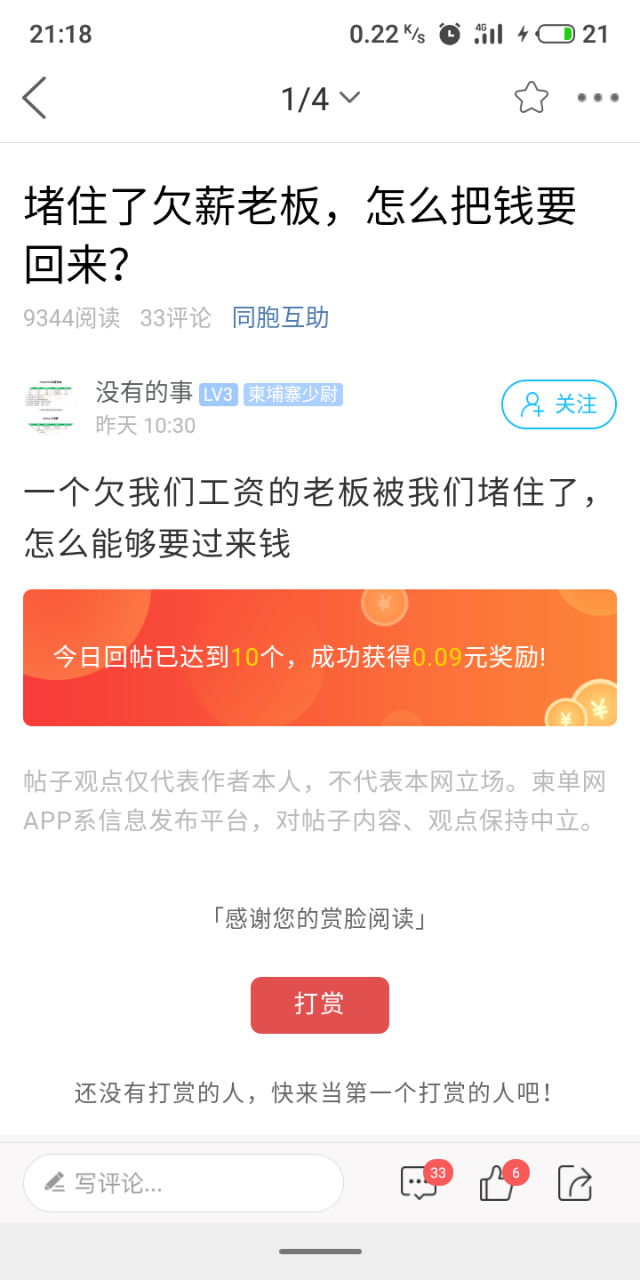The image size is (640, 1280).
Task: Open 没有的事's profile avatar
Action: click(x=51, y=406)
